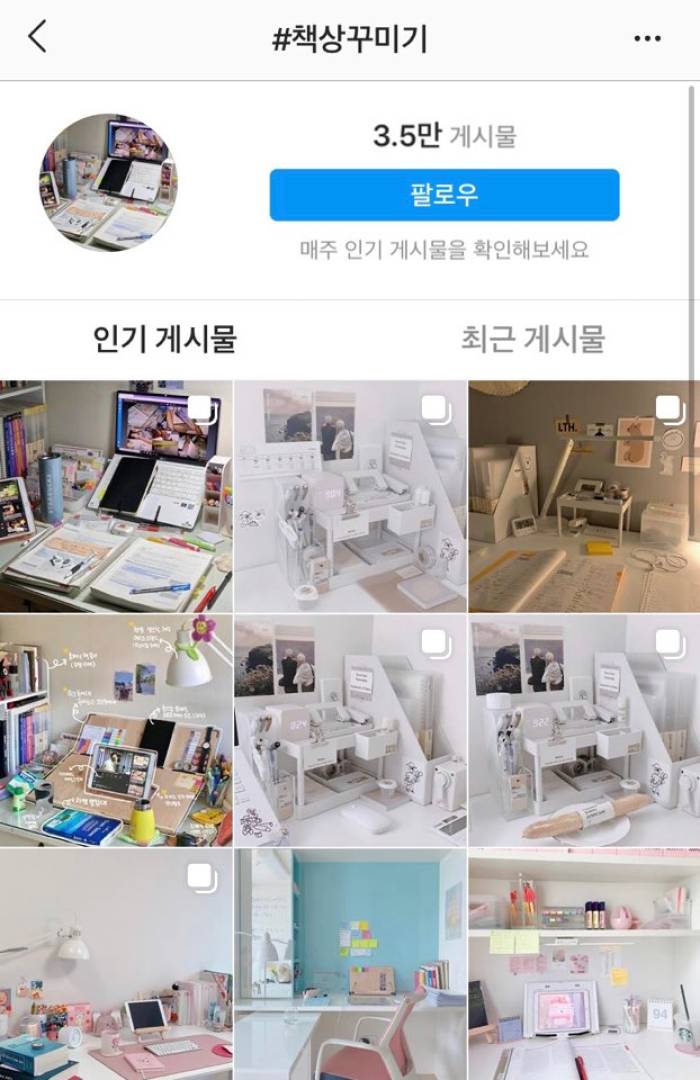Open the three-dot overflow menu
Screen dimensions: 700x1080
(x=647, y=39)
